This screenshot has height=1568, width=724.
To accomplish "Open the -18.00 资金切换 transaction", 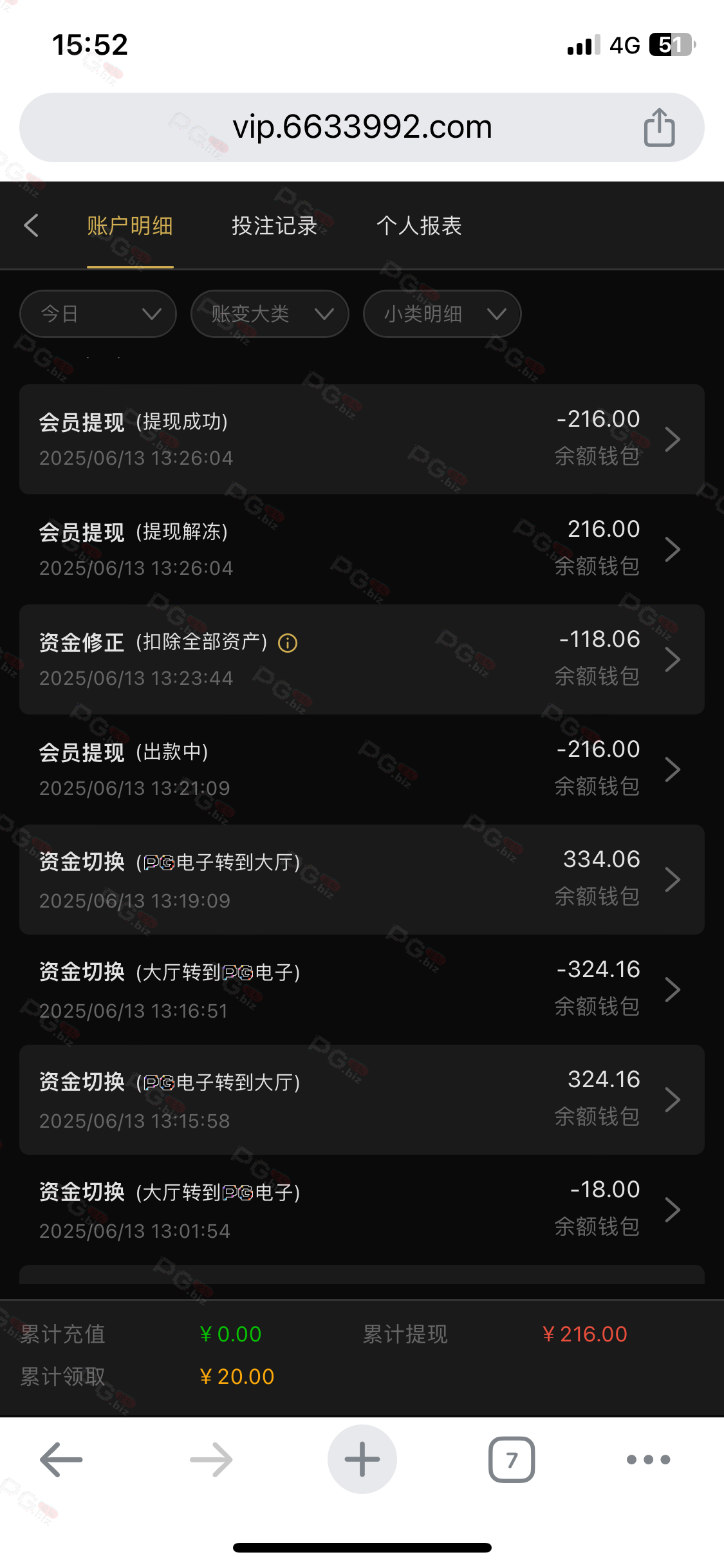I will click(362, 1209).
